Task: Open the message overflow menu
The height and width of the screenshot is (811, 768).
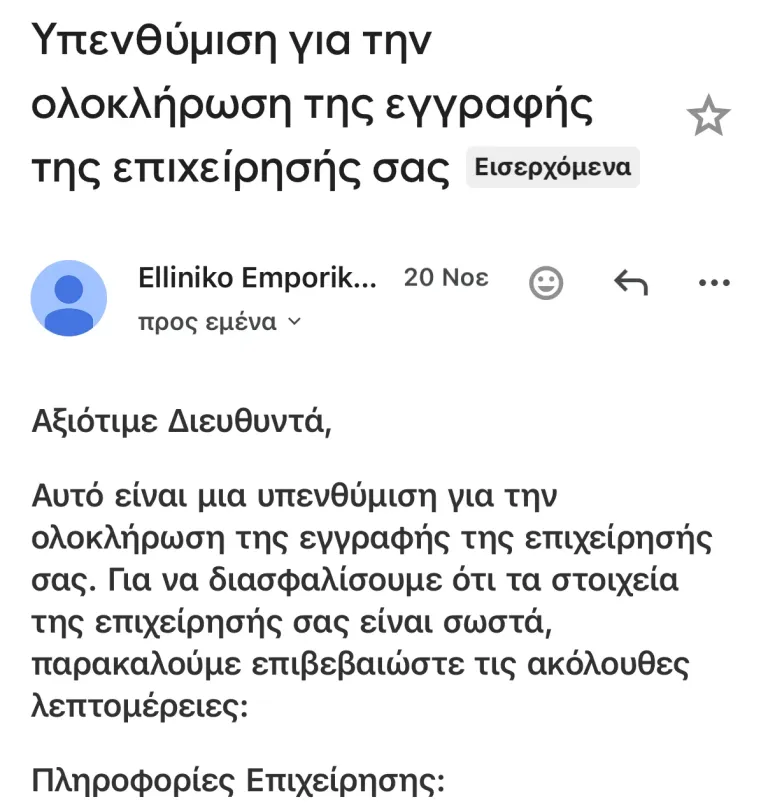Action: click(x=714, y=283)
